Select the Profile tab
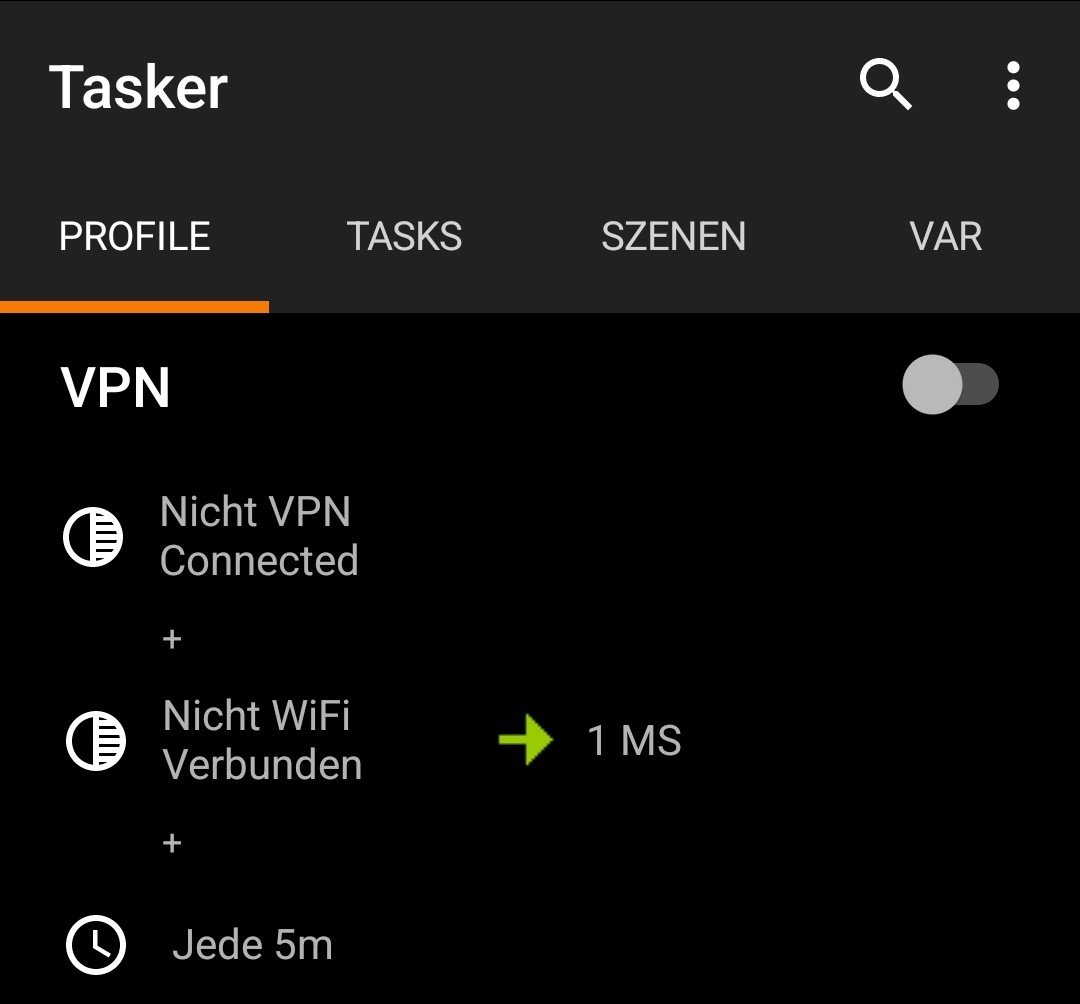The height and width of the screenshot is (1004, 1080). coord(135,237)
